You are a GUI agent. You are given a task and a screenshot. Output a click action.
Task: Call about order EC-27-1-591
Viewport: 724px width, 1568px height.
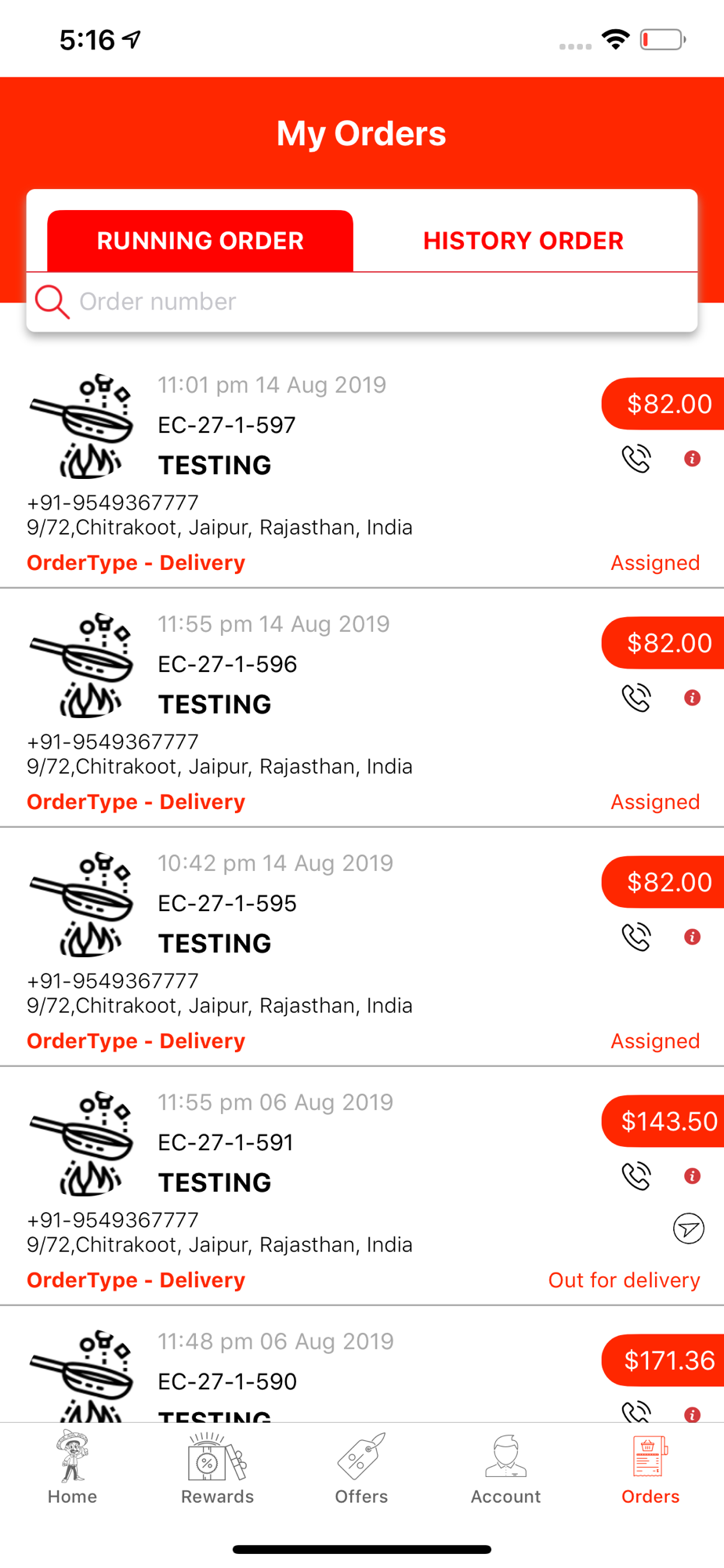[636, 1176]
